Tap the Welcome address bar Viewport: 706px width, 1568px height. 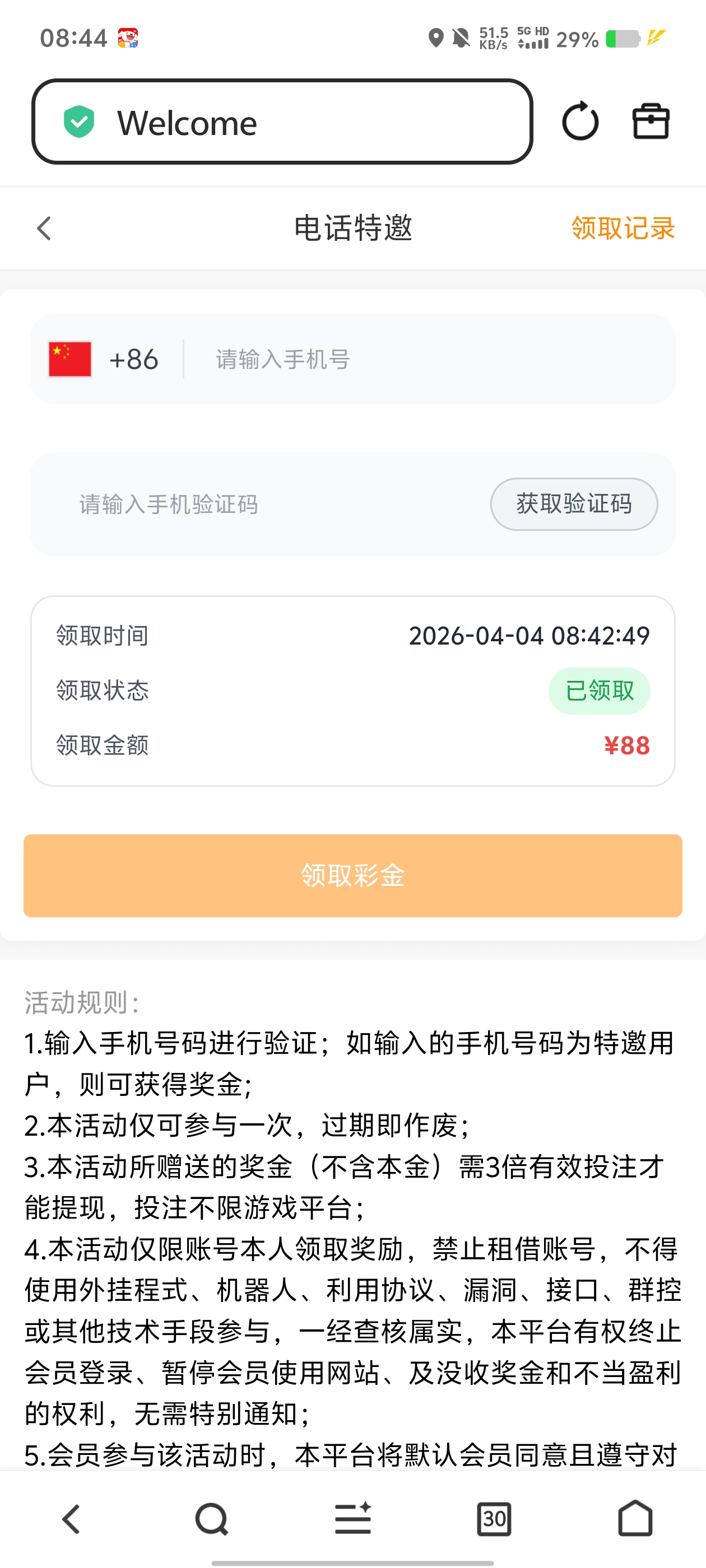click(x=281, y=122)
